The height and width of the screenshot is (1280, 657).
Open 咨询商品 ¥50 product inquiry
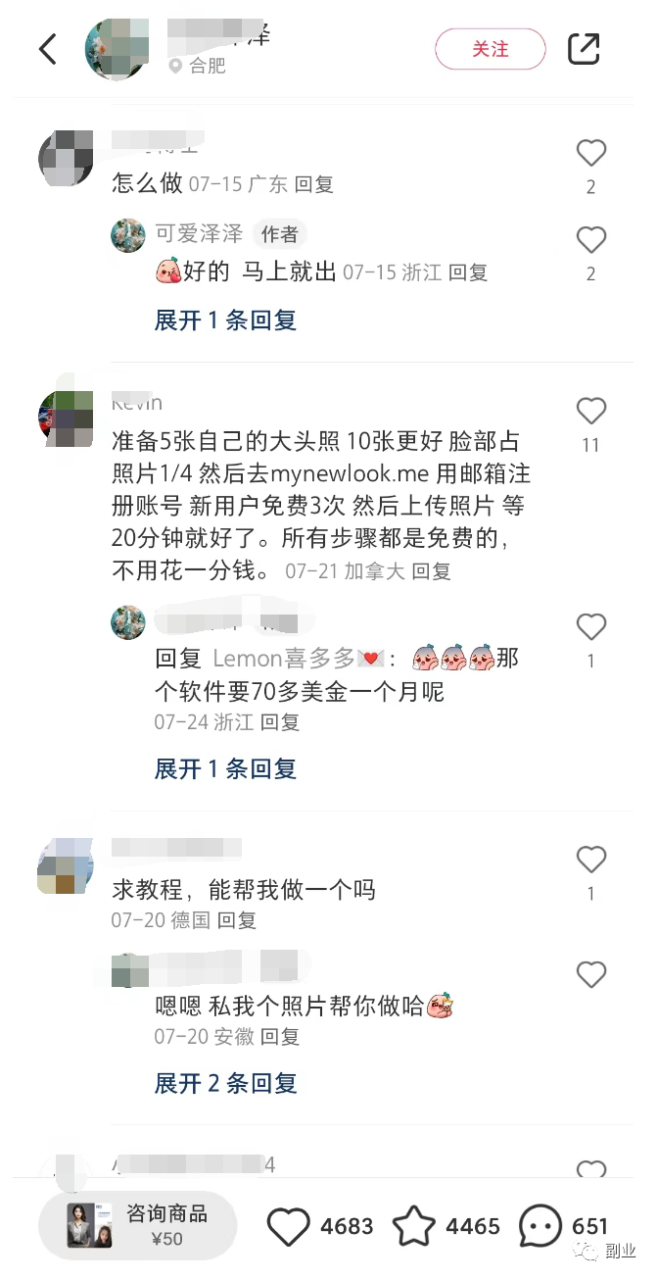pos(138,1225)
